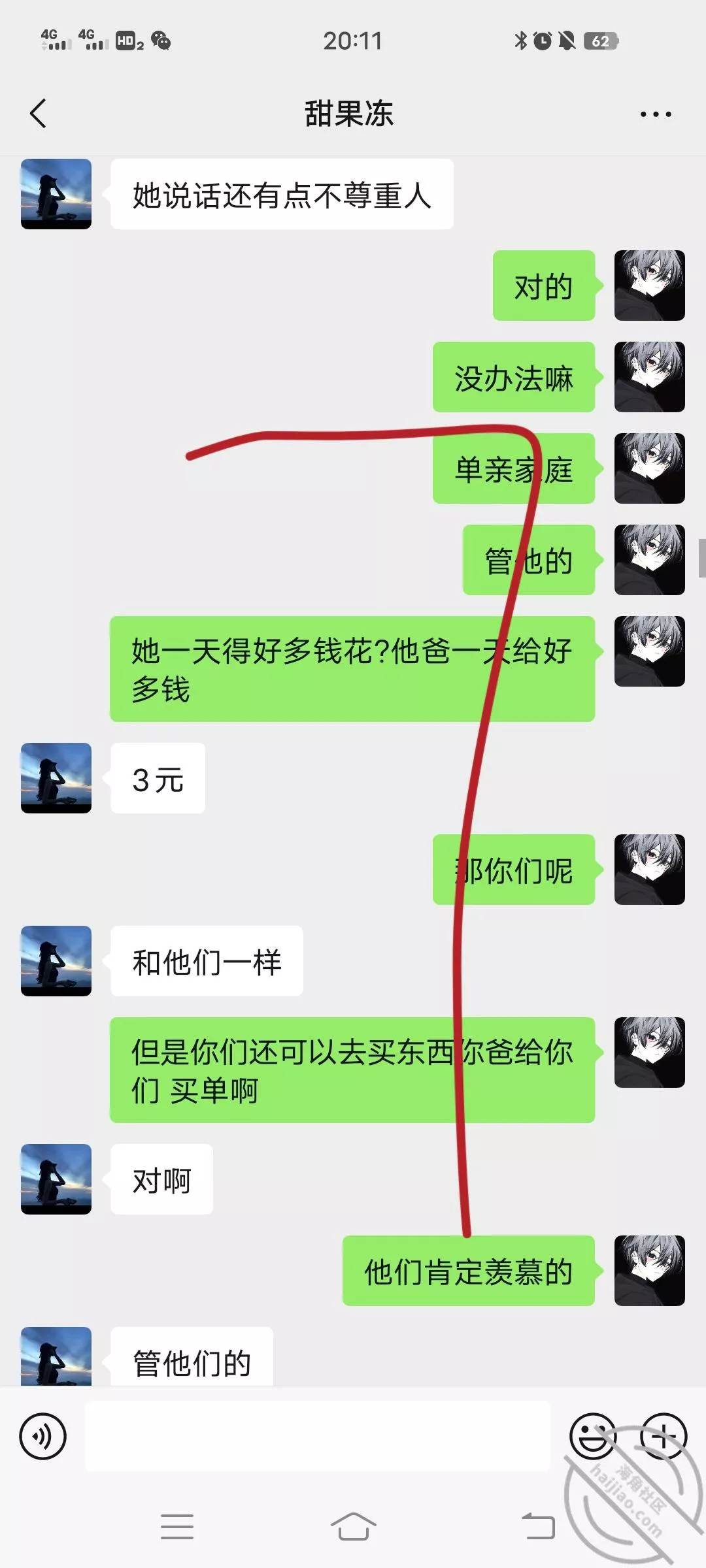
Task: Open the emoji sticker panel
Action: point(592,1436)
